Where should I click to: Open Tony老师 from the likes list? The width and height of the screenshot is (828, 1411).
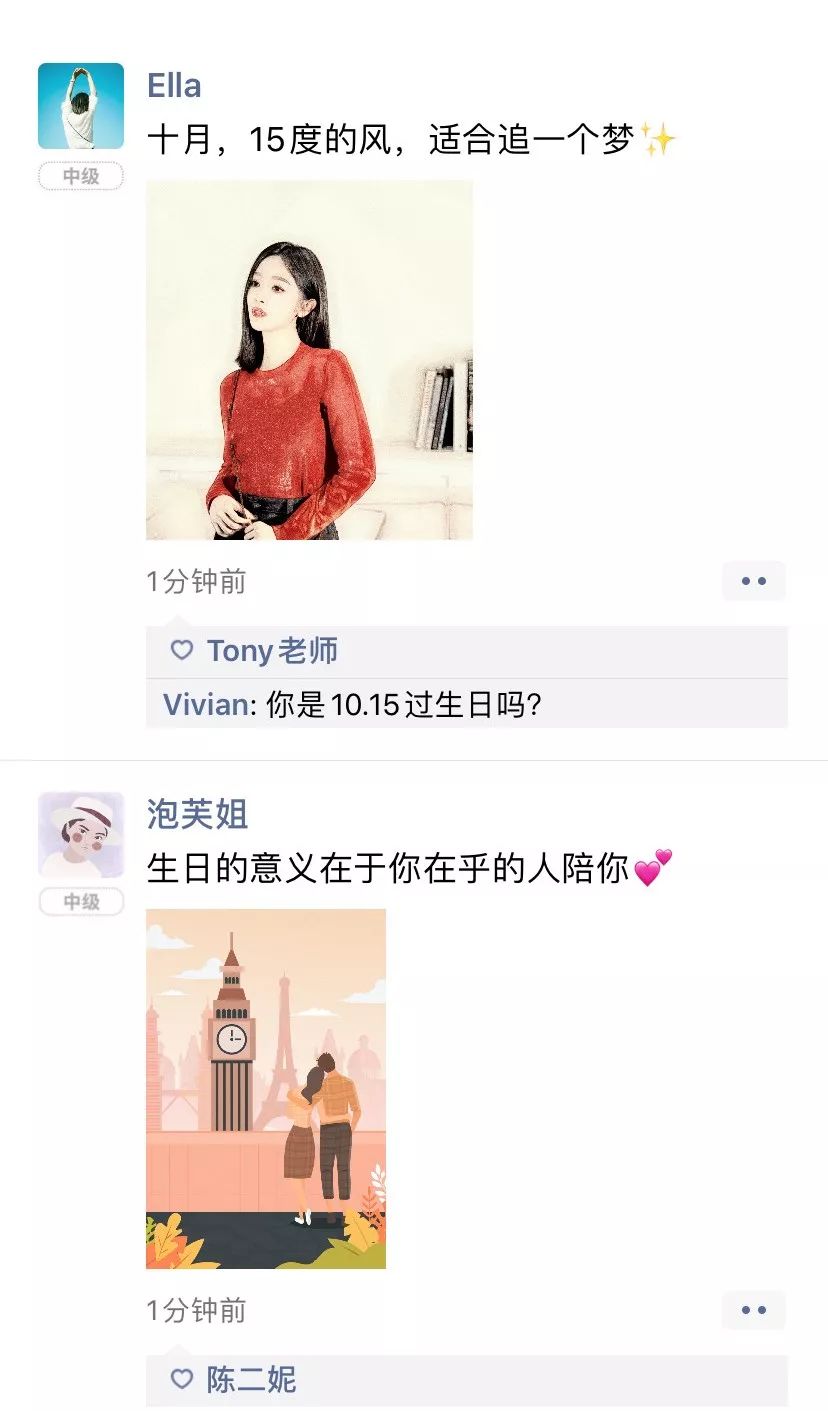point(272,651)
